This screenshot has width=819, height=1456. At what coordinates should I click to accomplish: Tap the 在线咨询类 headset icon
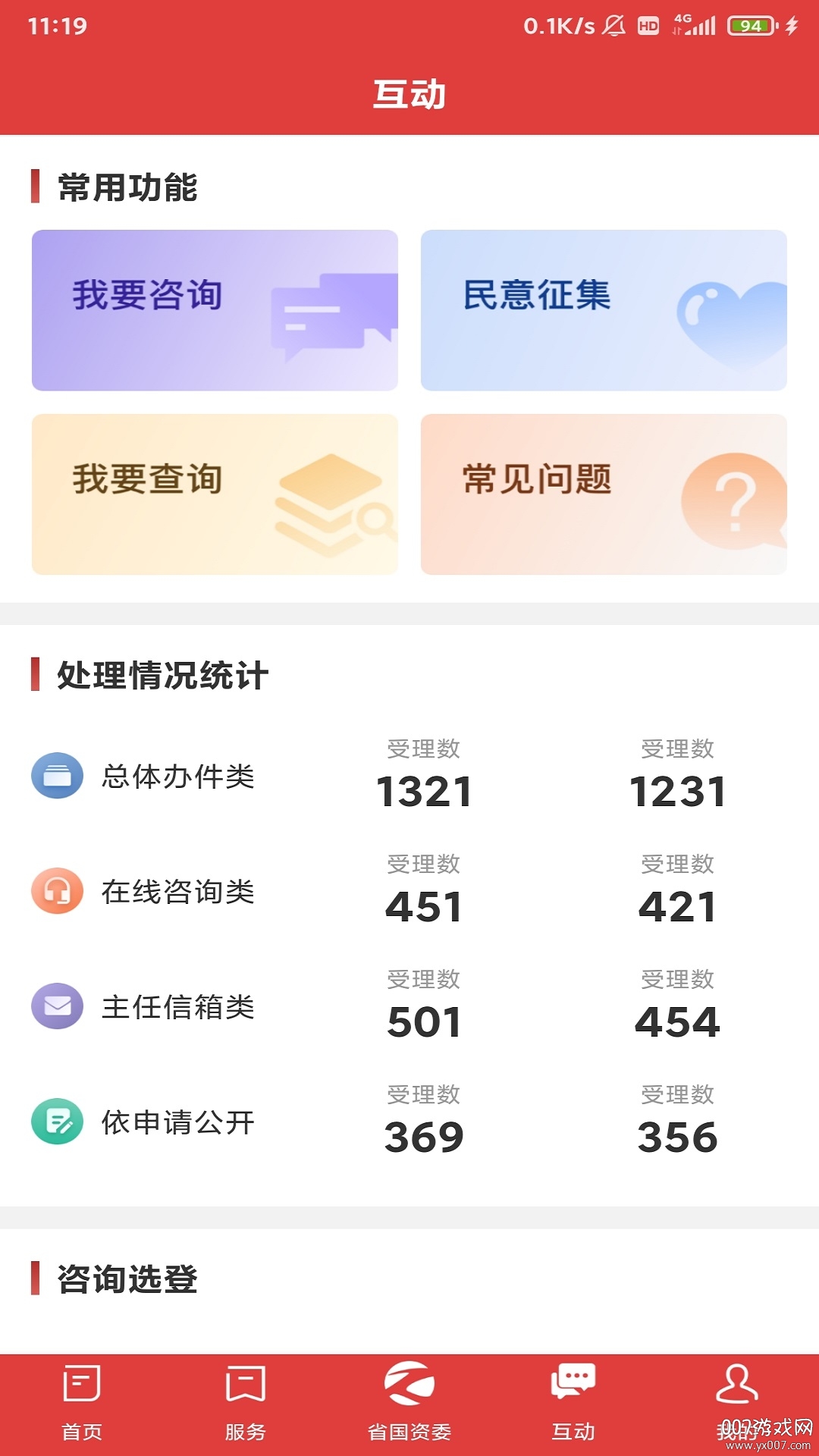[57, 892]
